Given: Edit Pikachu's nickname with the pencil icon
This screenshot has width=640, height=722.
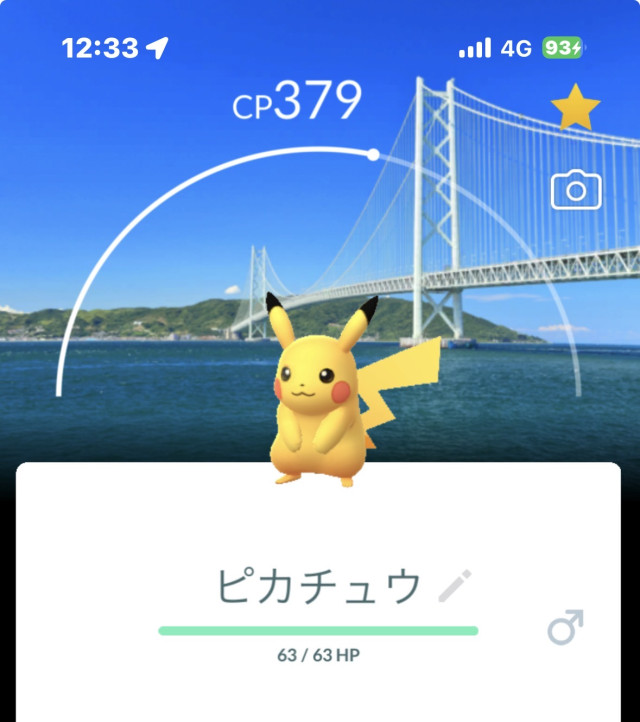Looking at the screenshot, I should point(455,586).
